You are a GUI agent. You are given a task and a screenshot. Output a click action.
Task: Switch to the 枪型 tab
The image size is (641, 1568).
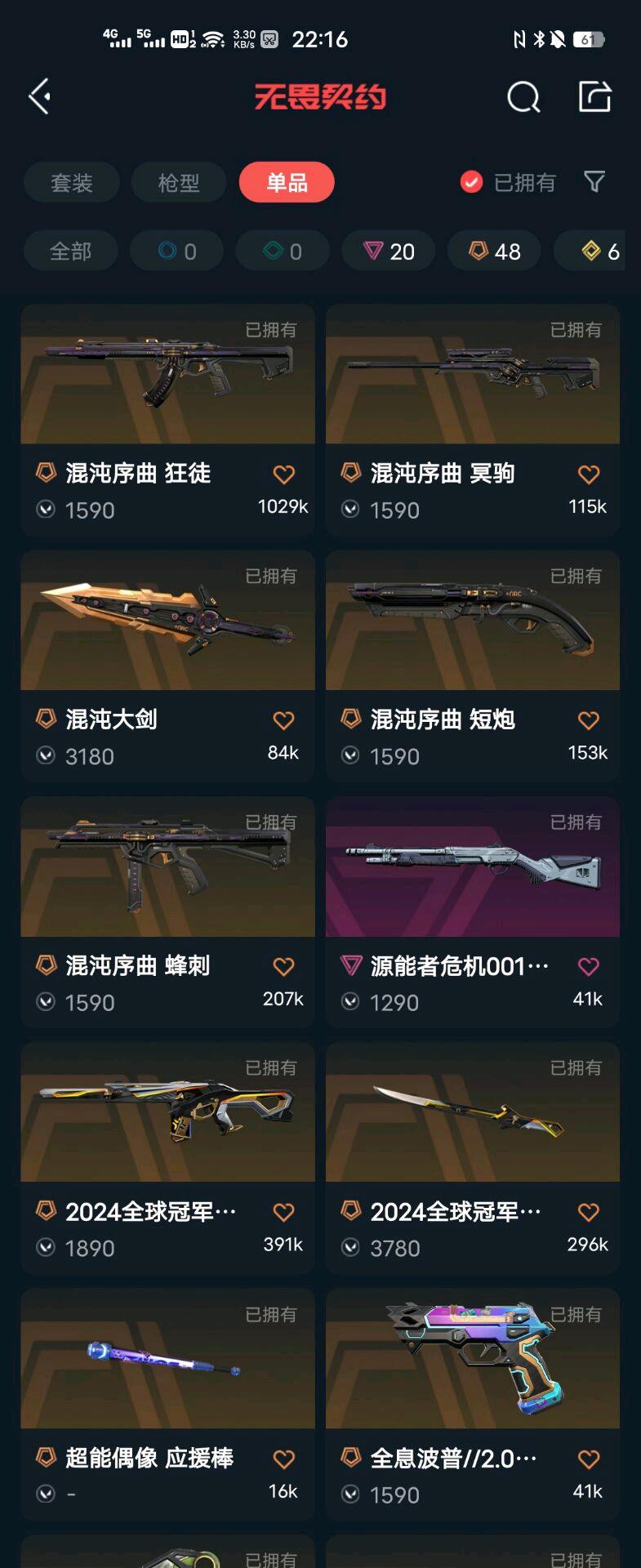tap(179, 182)
